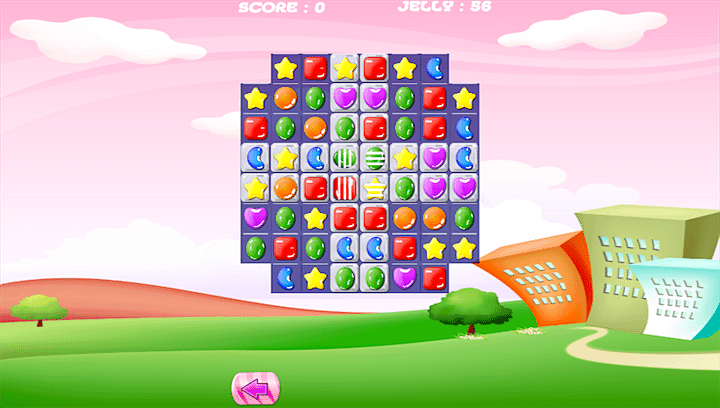Tap the pink back arrow button
720x408 pixels.
257,388
